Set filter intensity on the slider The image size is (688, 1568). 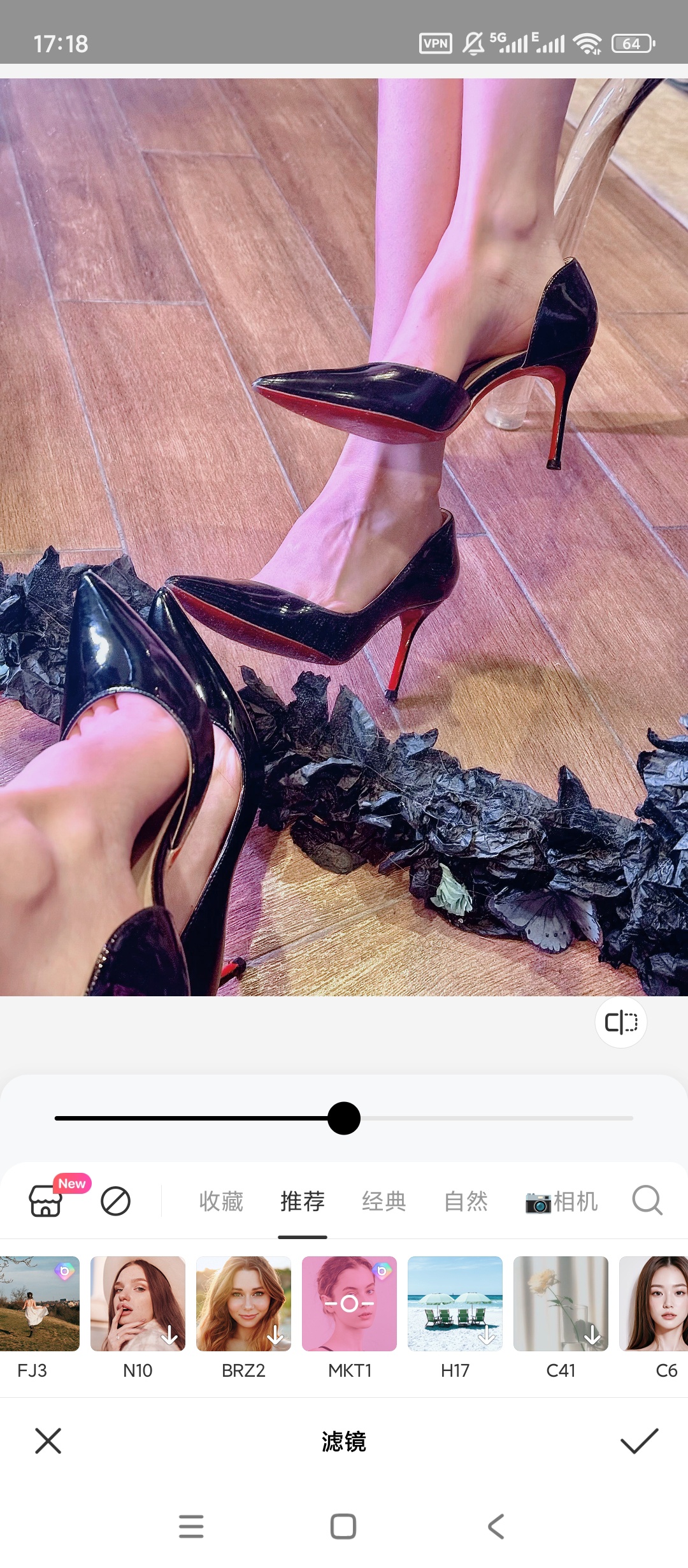344,1118
